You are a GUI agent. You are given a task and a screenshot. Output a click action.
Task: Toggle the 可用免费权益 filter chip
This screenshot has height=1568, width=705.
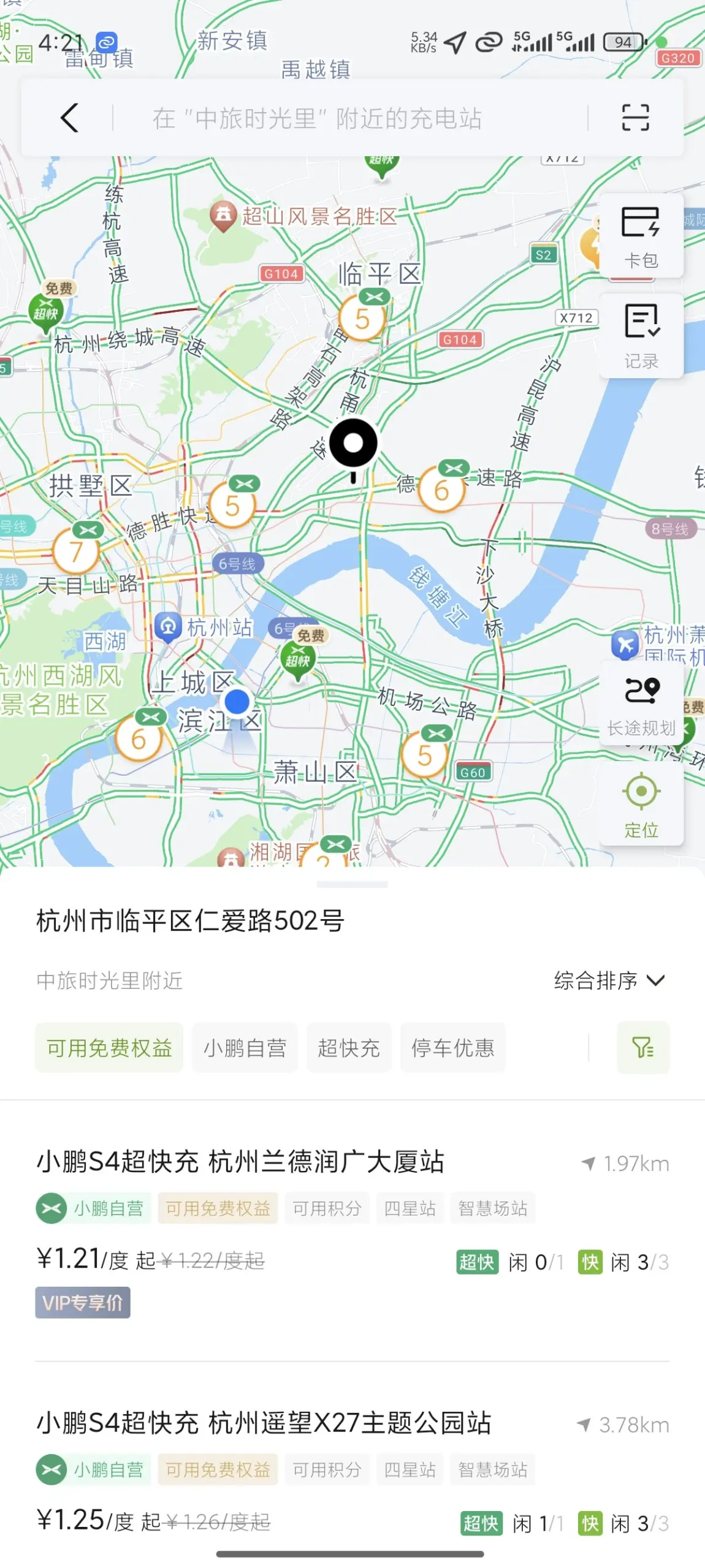click(x=109, y=1048)
